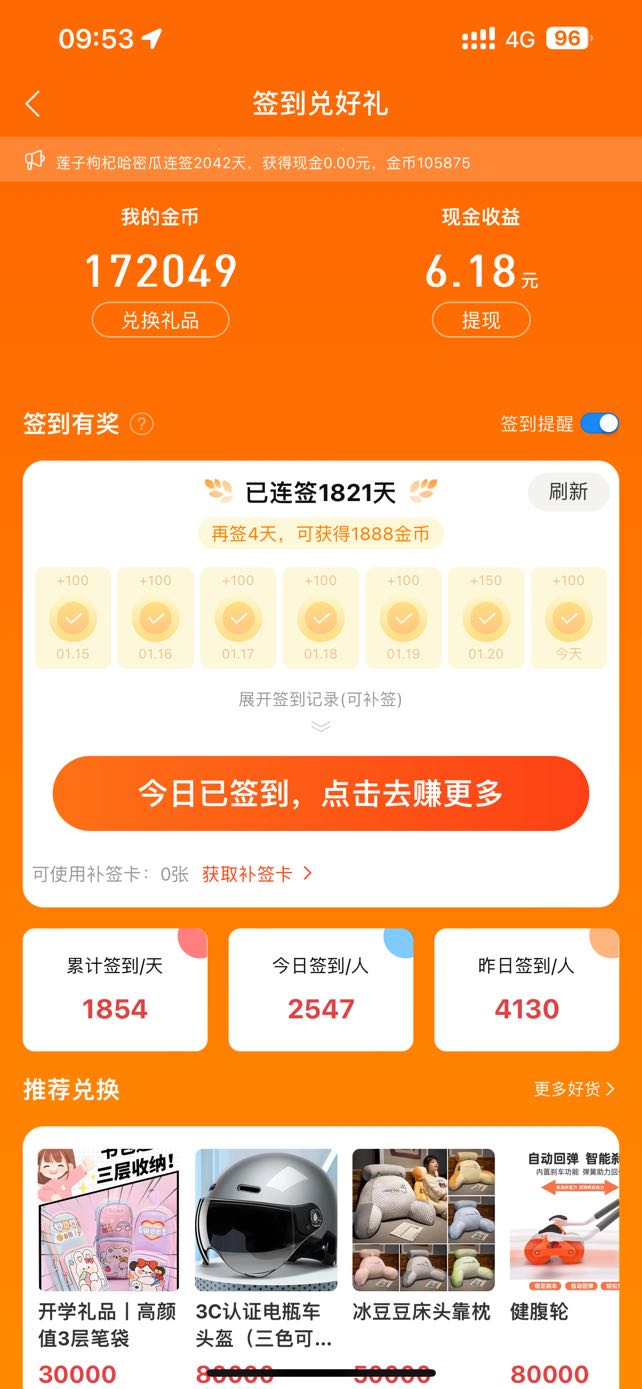Open the help icon beside 签到有奖

coord(142,424)
